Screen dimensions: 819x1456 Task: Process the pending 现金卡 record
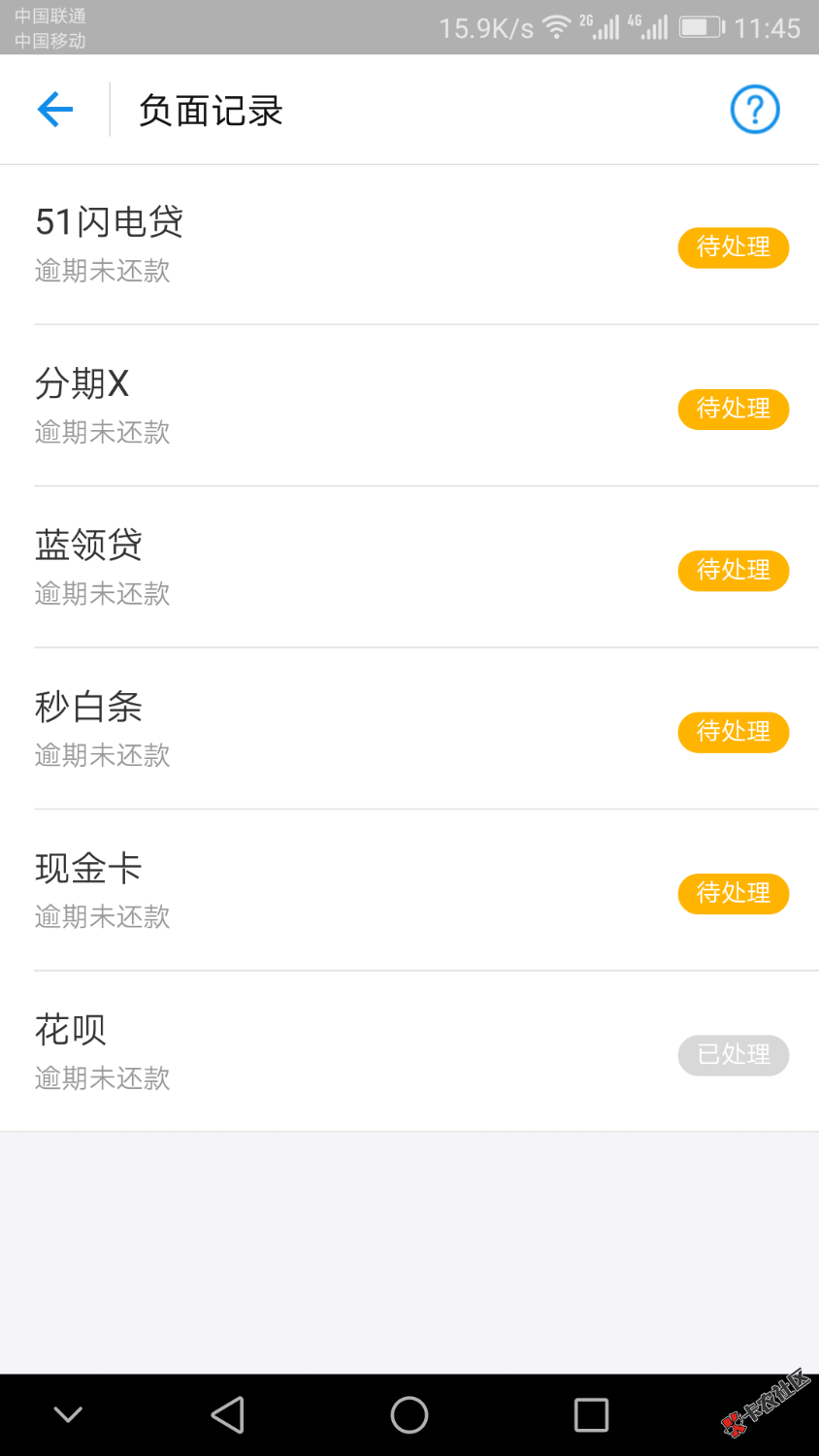pos(733,893)
